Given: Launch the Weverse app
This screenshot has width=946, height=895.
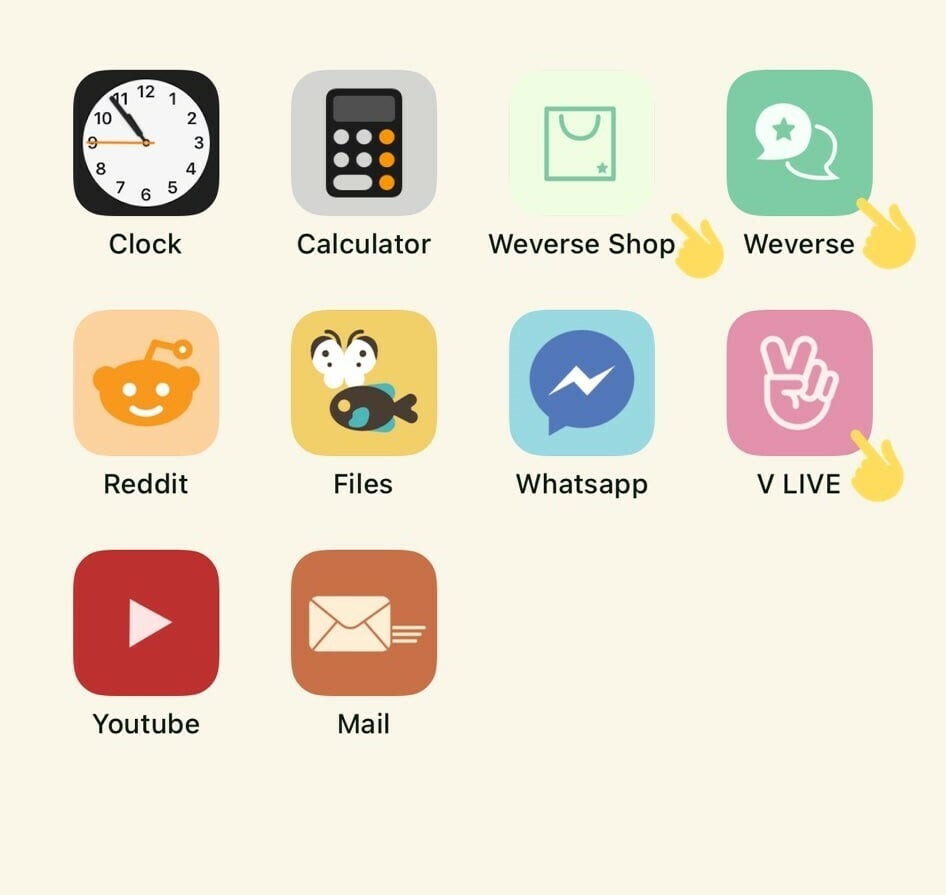Looking at the screenshot, I should point(799,143).
